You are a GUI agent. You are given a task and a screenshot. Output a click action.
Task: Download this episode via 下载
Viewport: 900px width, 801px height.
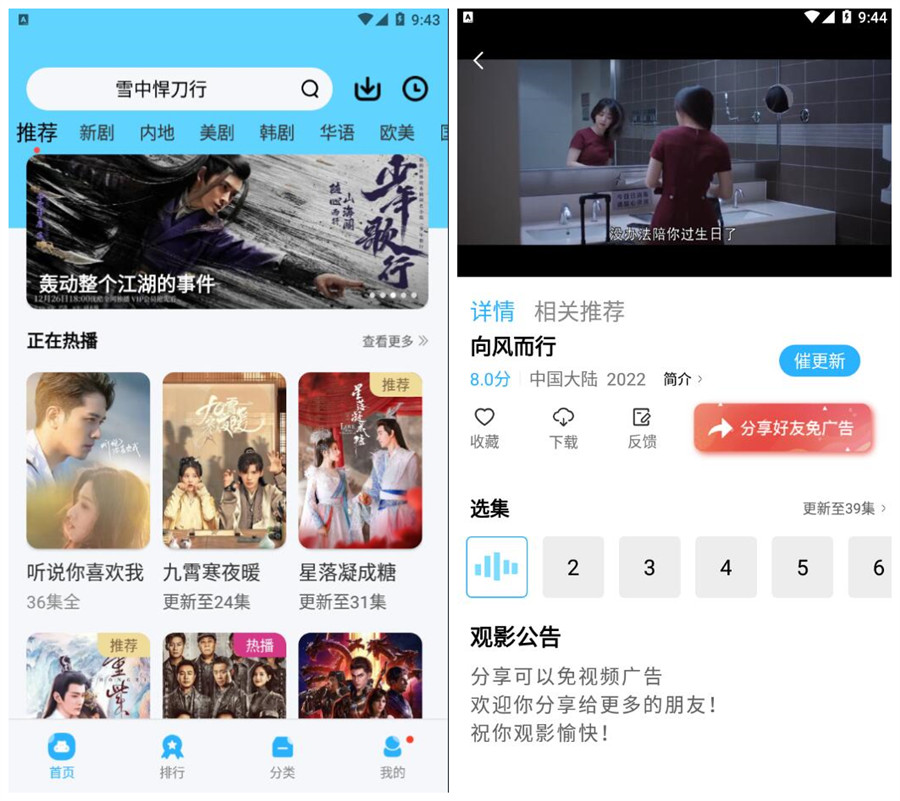(563, 428)
